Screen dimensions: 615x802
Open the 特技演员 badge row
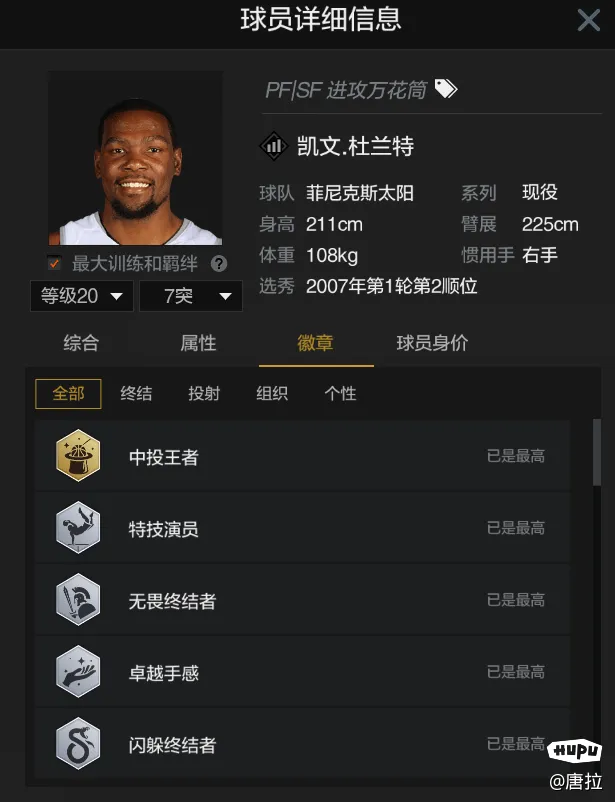(302, 529)
